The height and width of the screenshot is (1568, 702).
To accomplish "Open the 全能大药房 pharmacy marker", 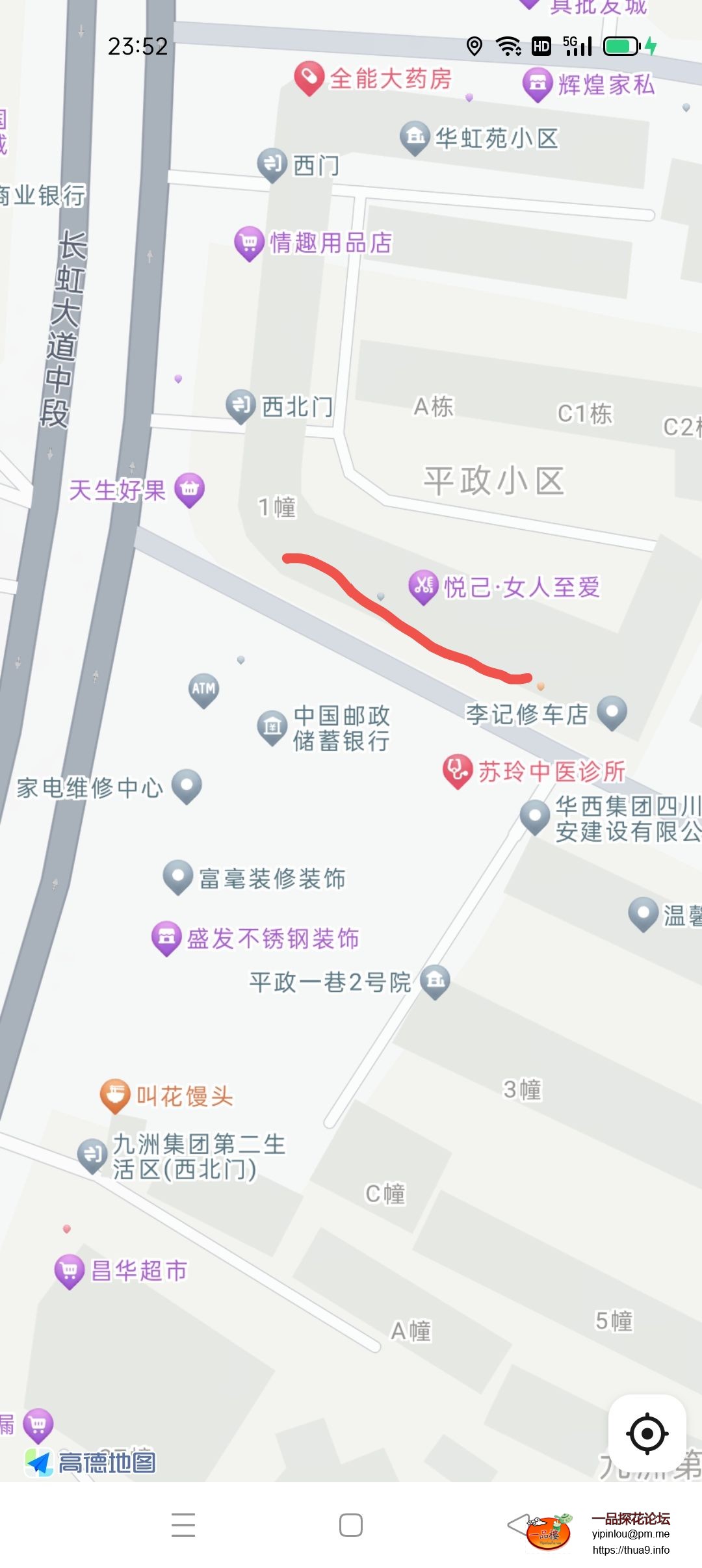I will [309, 78].
